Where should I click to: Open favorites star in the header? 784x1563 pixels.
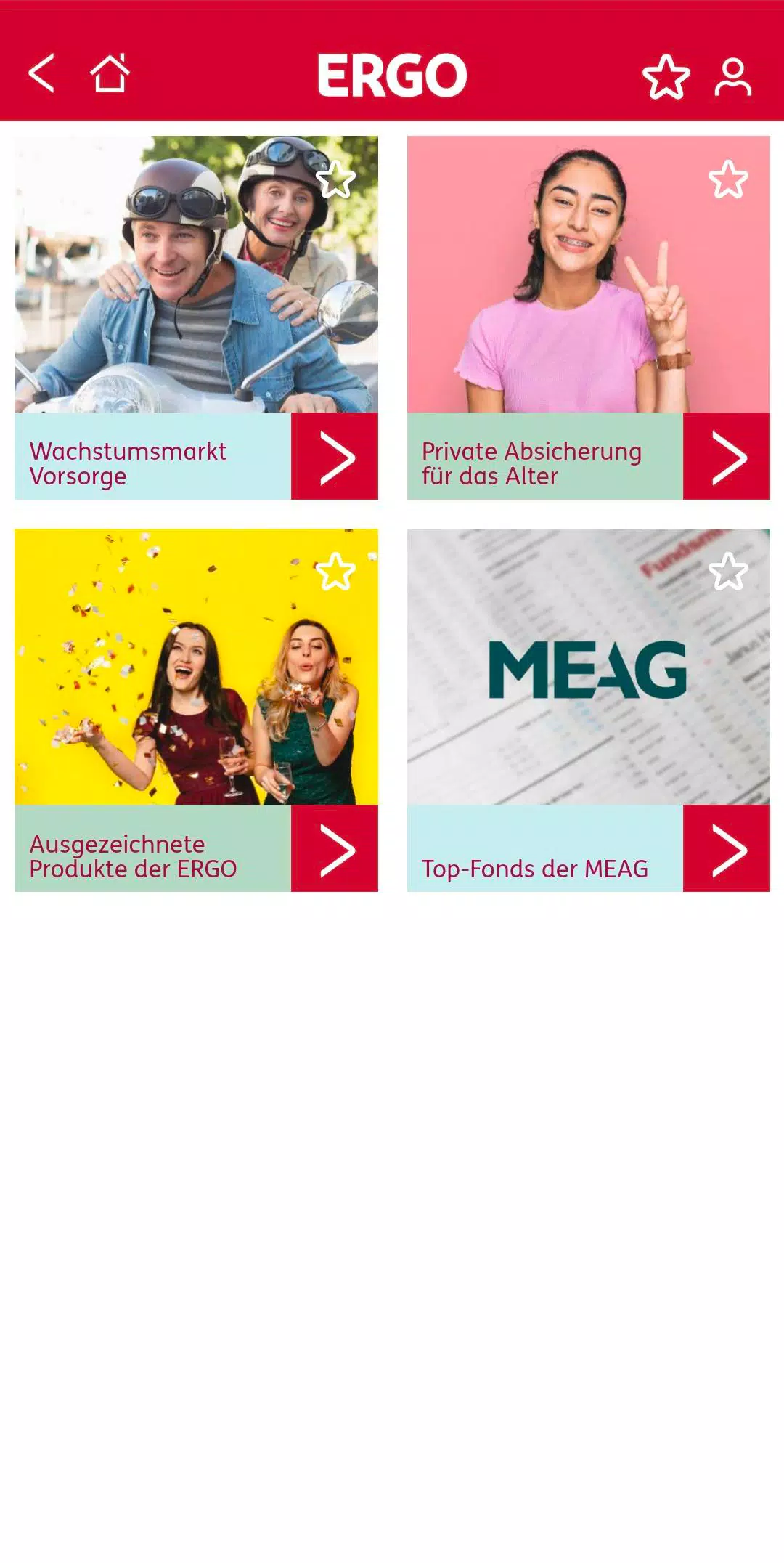pos(666,76)
